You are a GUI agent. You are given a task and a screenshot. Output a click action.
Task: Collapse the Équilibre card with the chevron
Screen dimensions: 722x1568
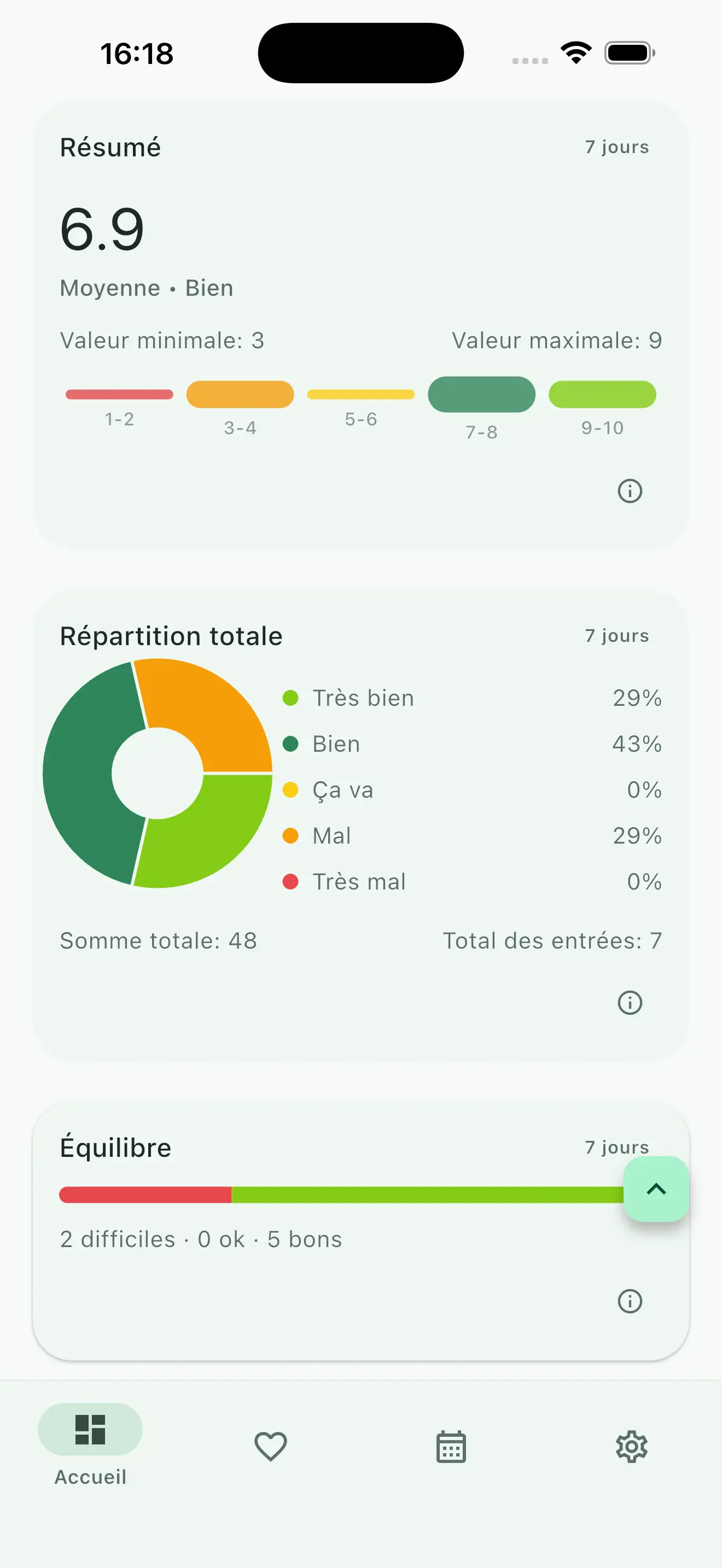[x=656, y=1187]
